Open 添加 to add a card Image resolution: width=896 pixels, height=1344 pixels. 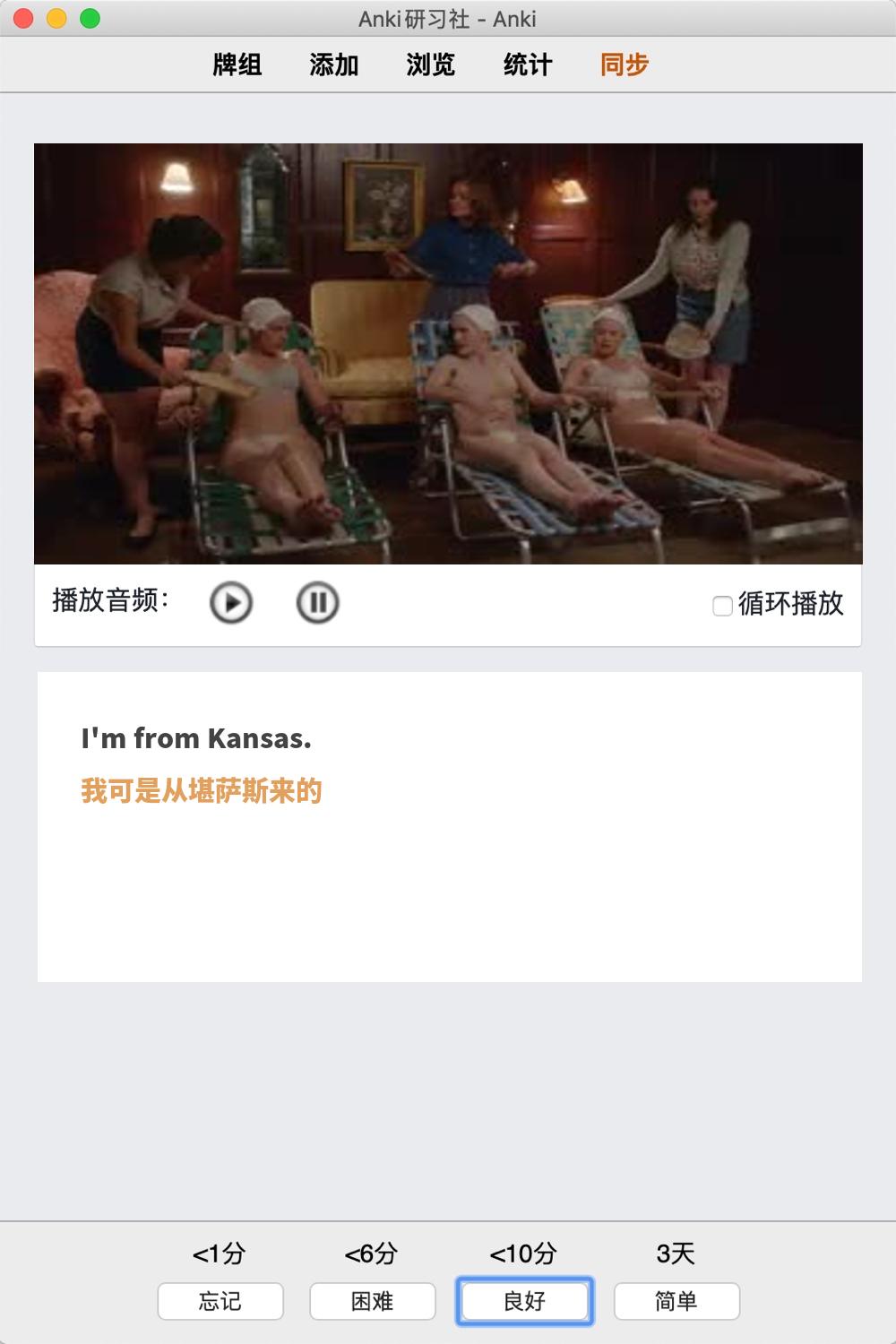click(334, 65)
